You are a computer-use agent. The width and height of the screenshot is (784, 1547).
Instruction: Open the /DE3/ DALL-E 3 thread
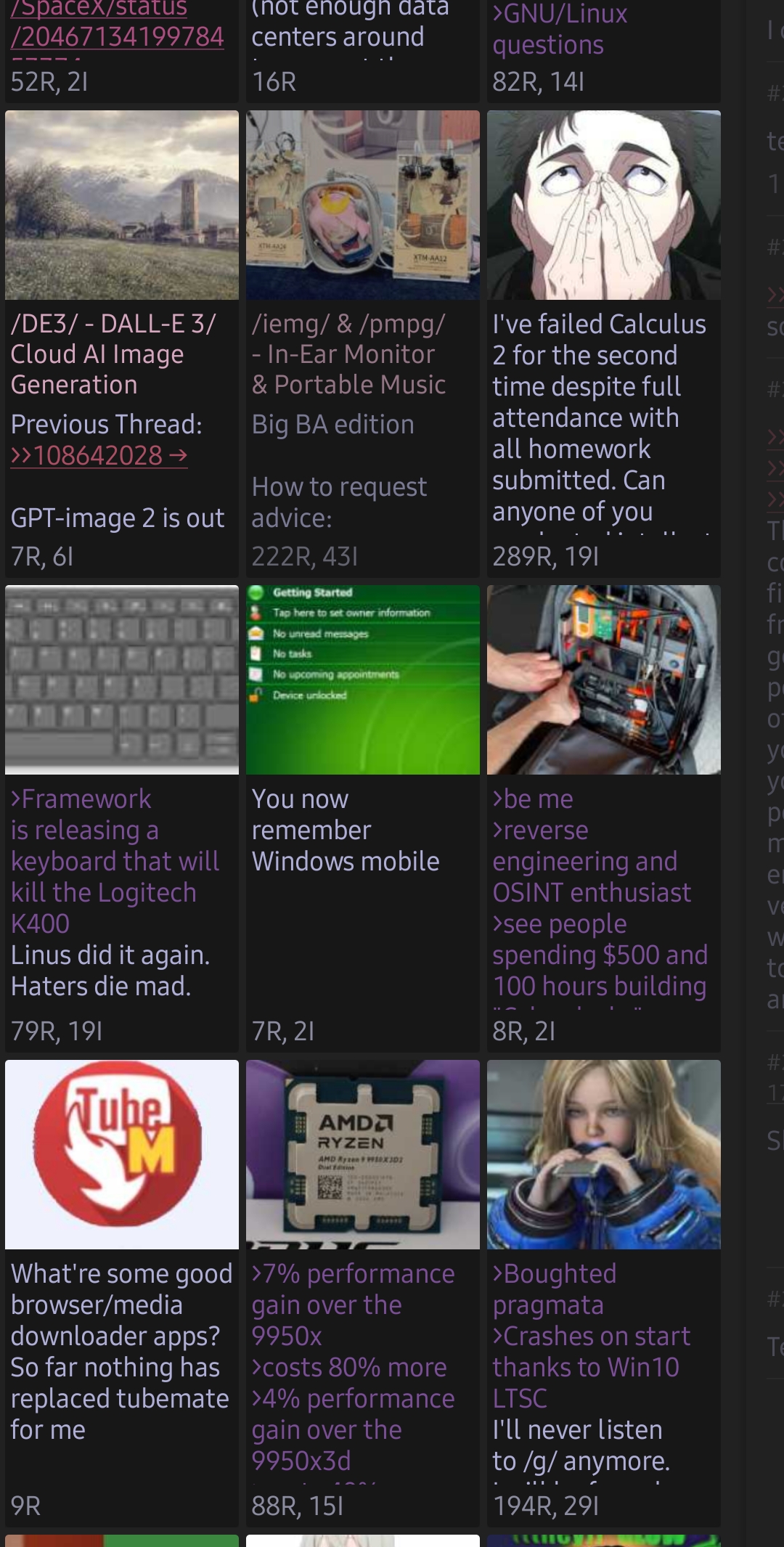click(122, 205)
